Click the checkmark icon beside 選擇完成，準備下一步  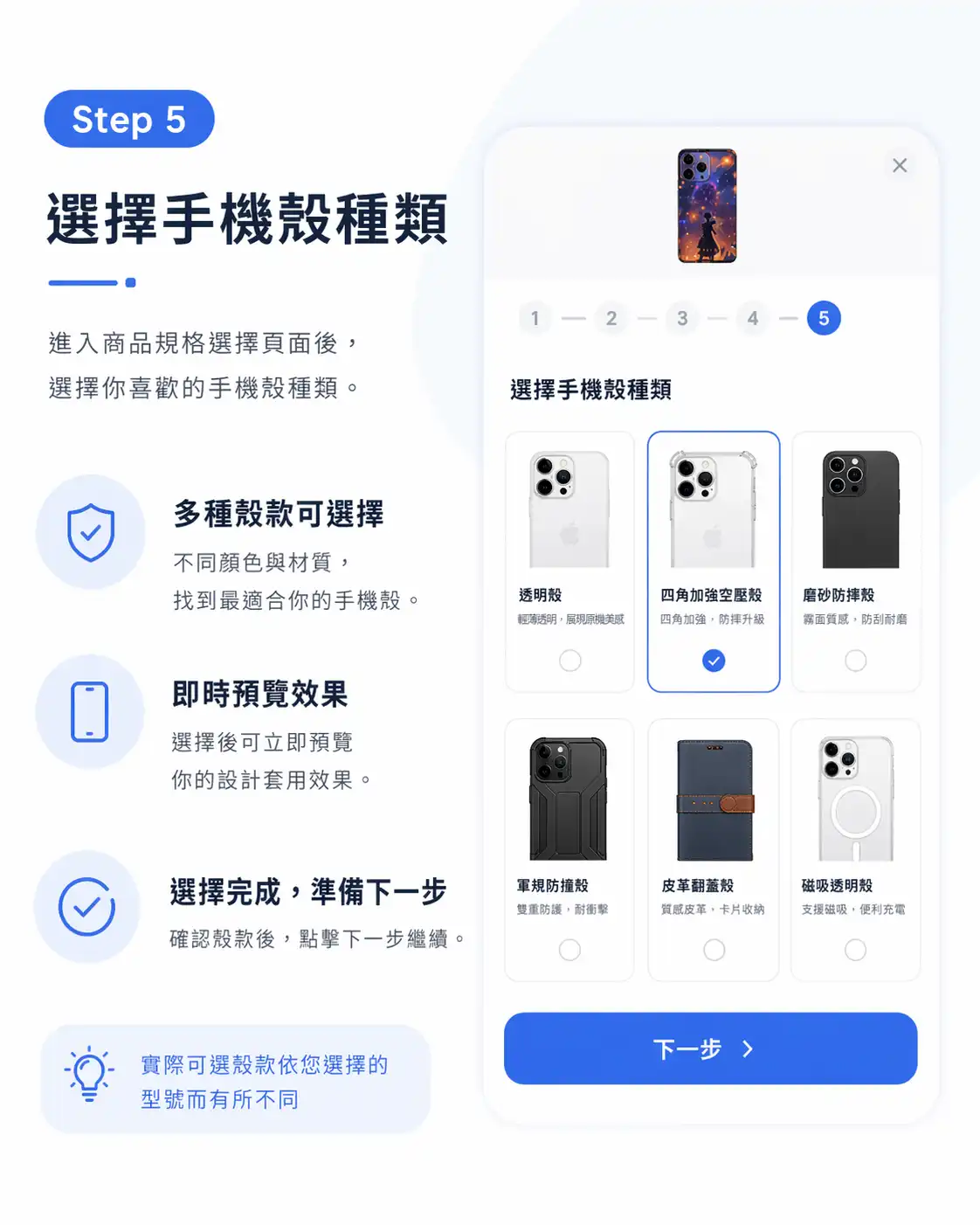pos(90,907)
